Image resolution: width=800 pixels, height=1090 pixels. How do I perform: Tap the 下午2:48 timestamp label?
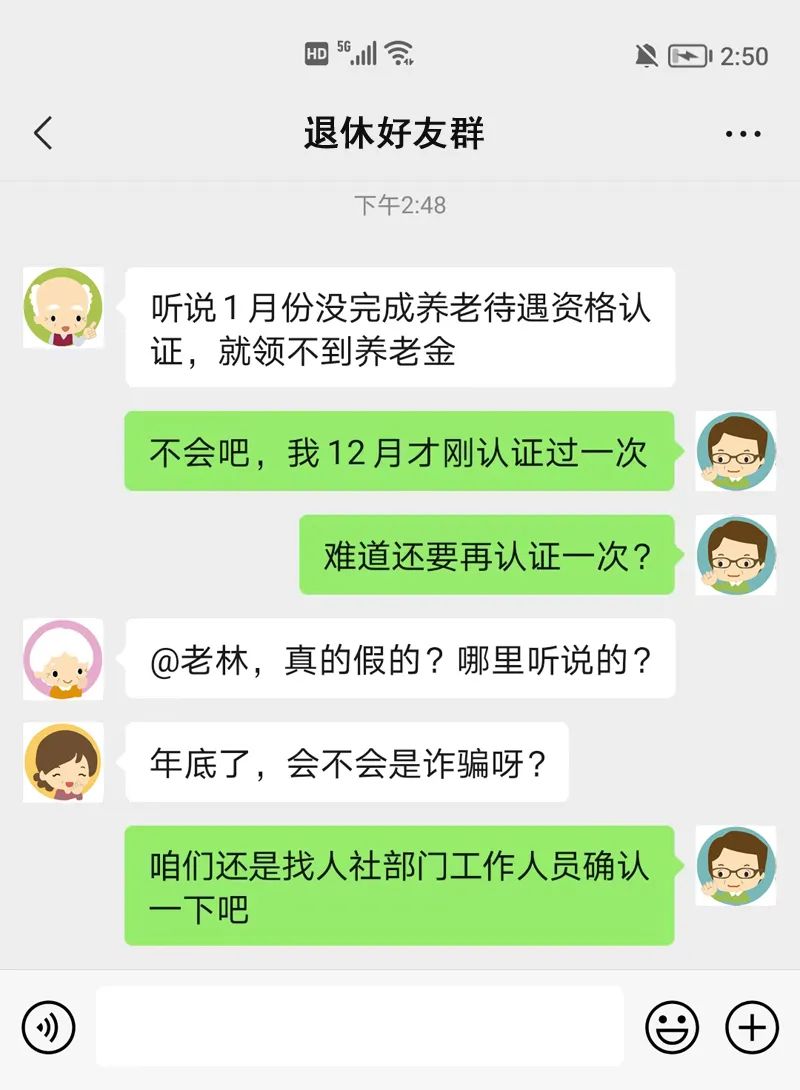coord(400,205)
